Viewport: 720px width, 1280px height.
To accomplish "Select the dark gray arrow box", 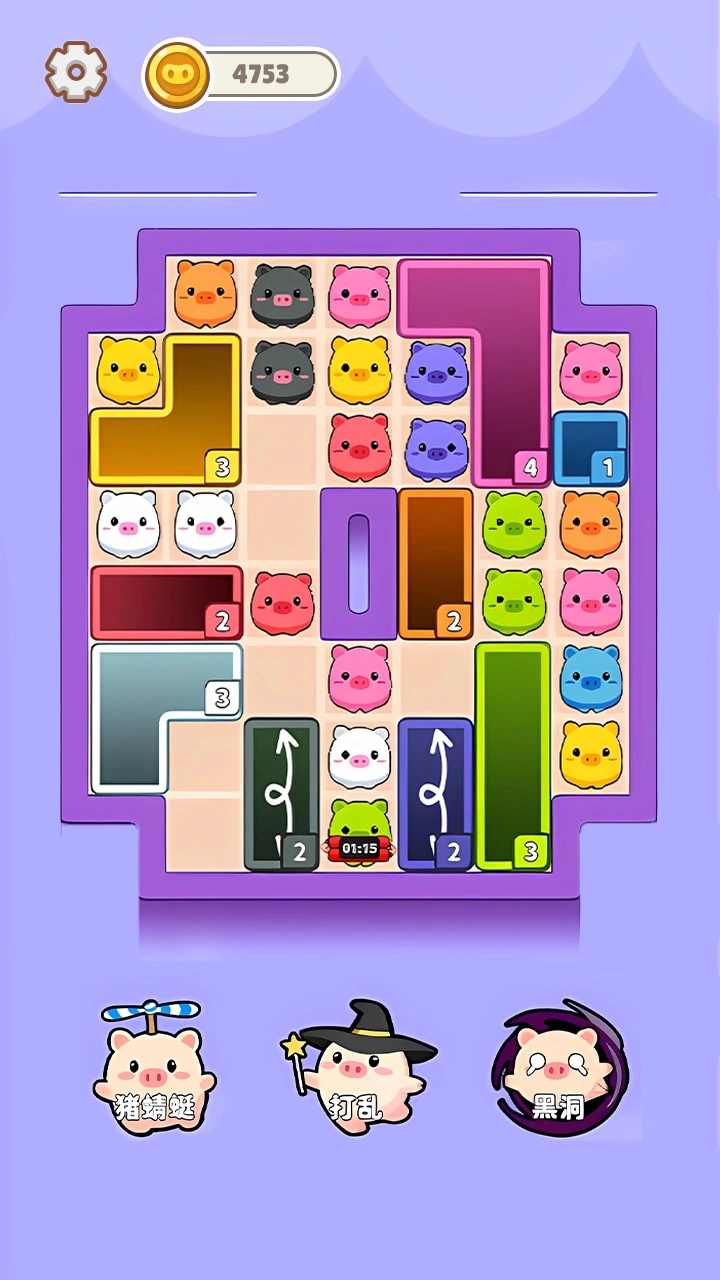I will (281, 793).
